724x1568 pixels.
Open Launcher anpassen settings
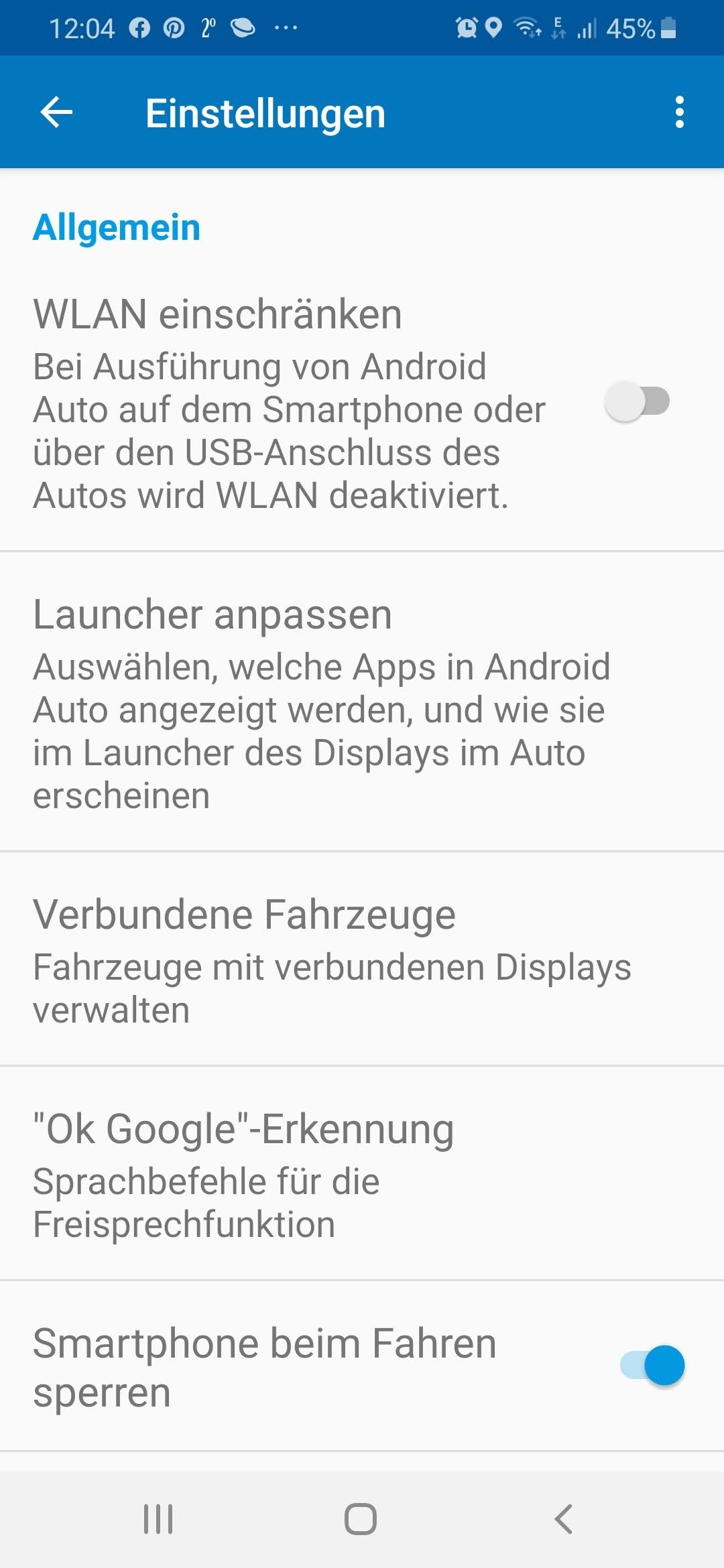coord(322,702)
